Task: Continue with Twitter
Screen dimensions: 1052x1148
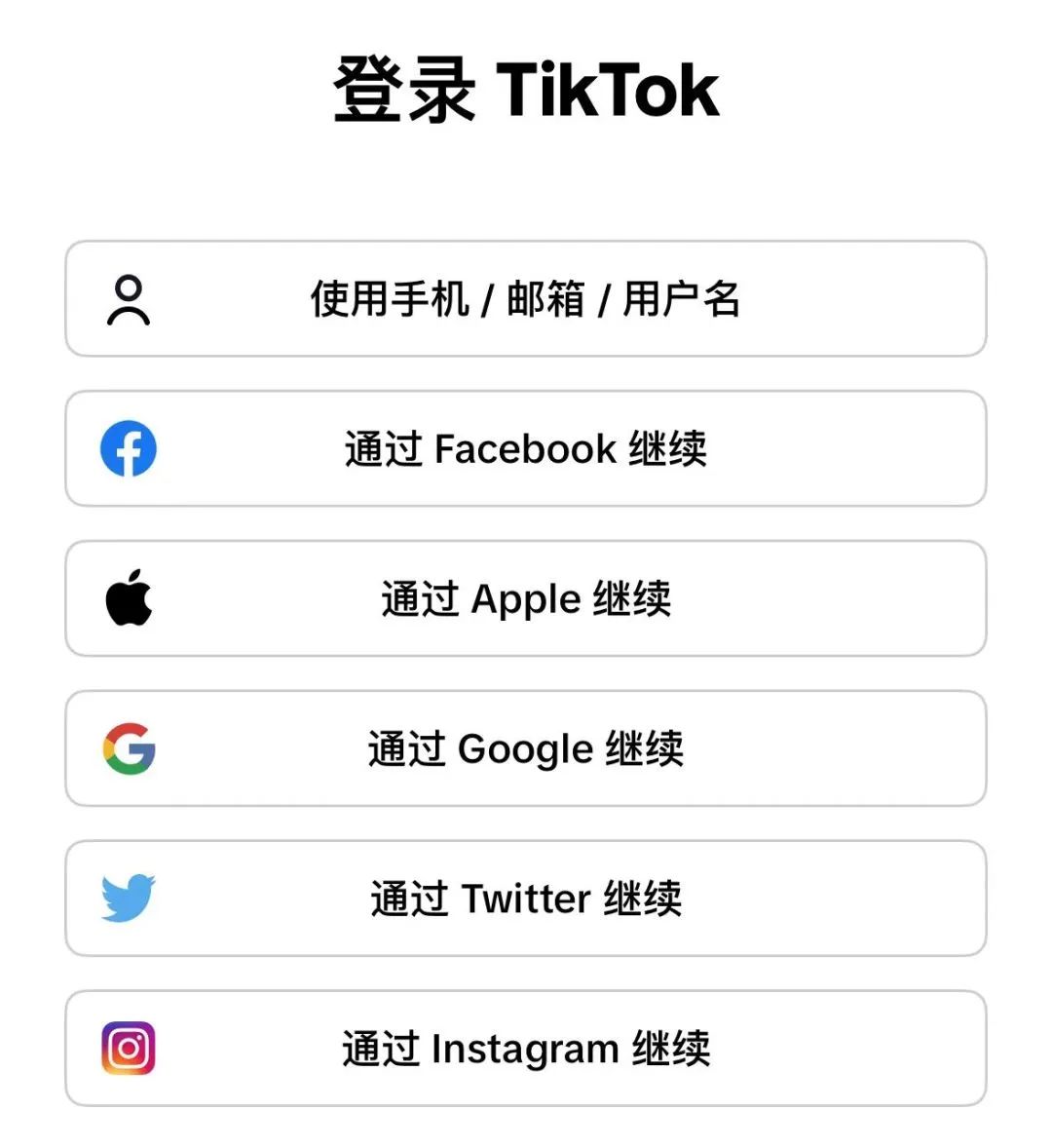Action: click(x=526, y=897)
